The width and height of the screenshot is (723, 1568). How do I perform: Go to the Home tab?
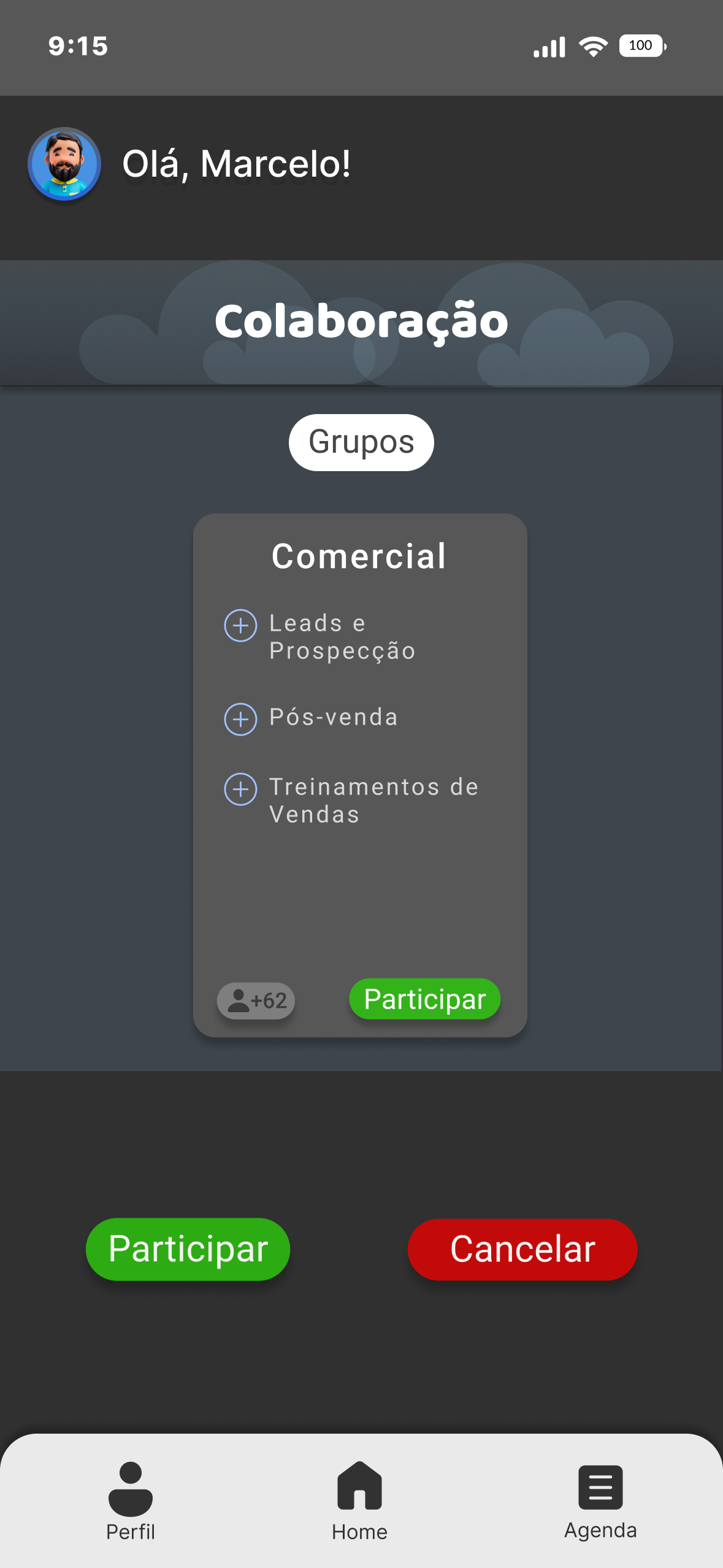[x=359, y=1501]
